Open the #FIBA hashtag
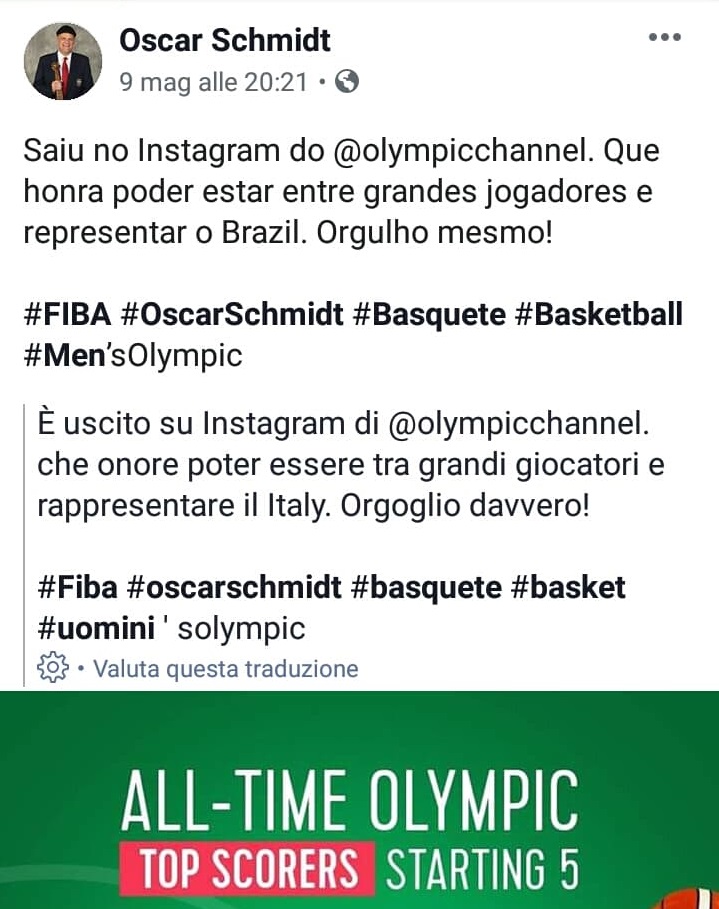This screenshot has height=909, width=719. 67,314
